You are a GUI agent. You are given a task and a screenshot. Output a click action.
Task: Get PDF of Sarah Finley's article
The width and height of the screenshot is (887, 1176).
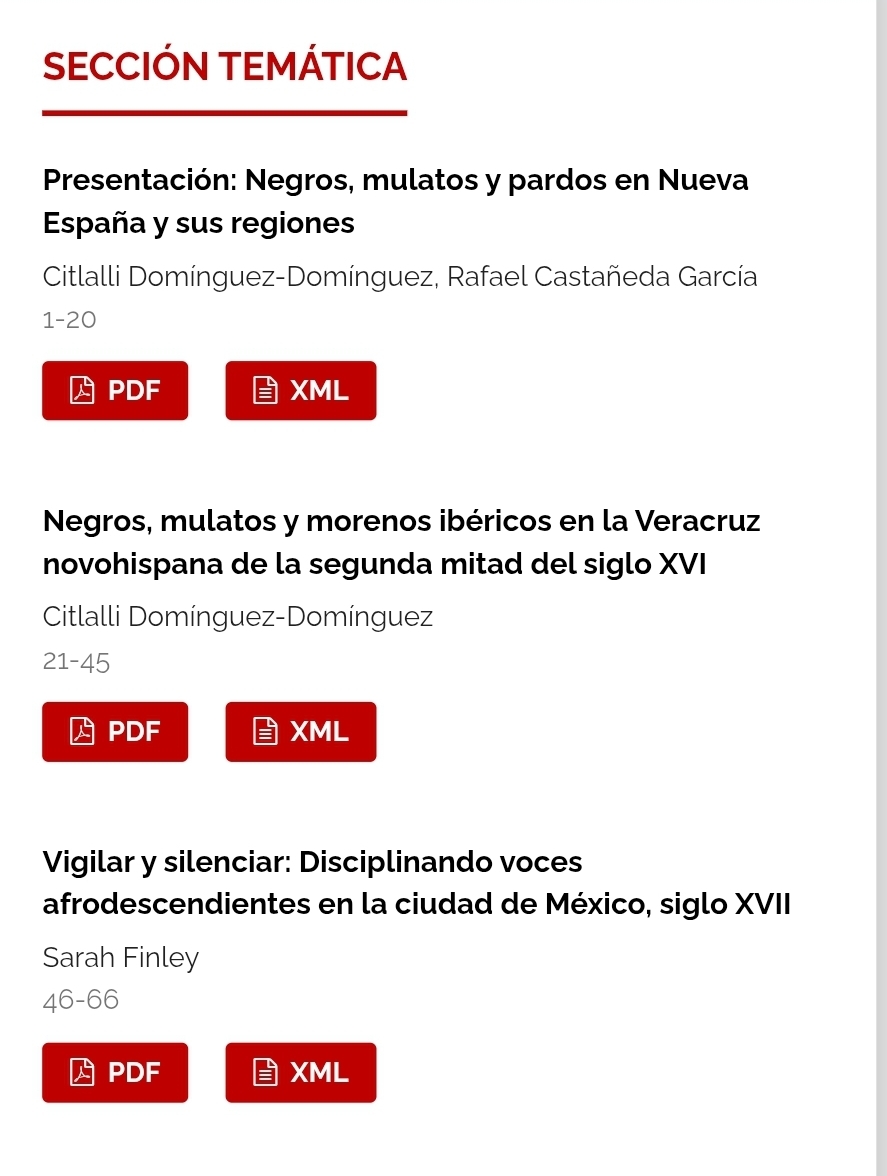(115, 1073)
